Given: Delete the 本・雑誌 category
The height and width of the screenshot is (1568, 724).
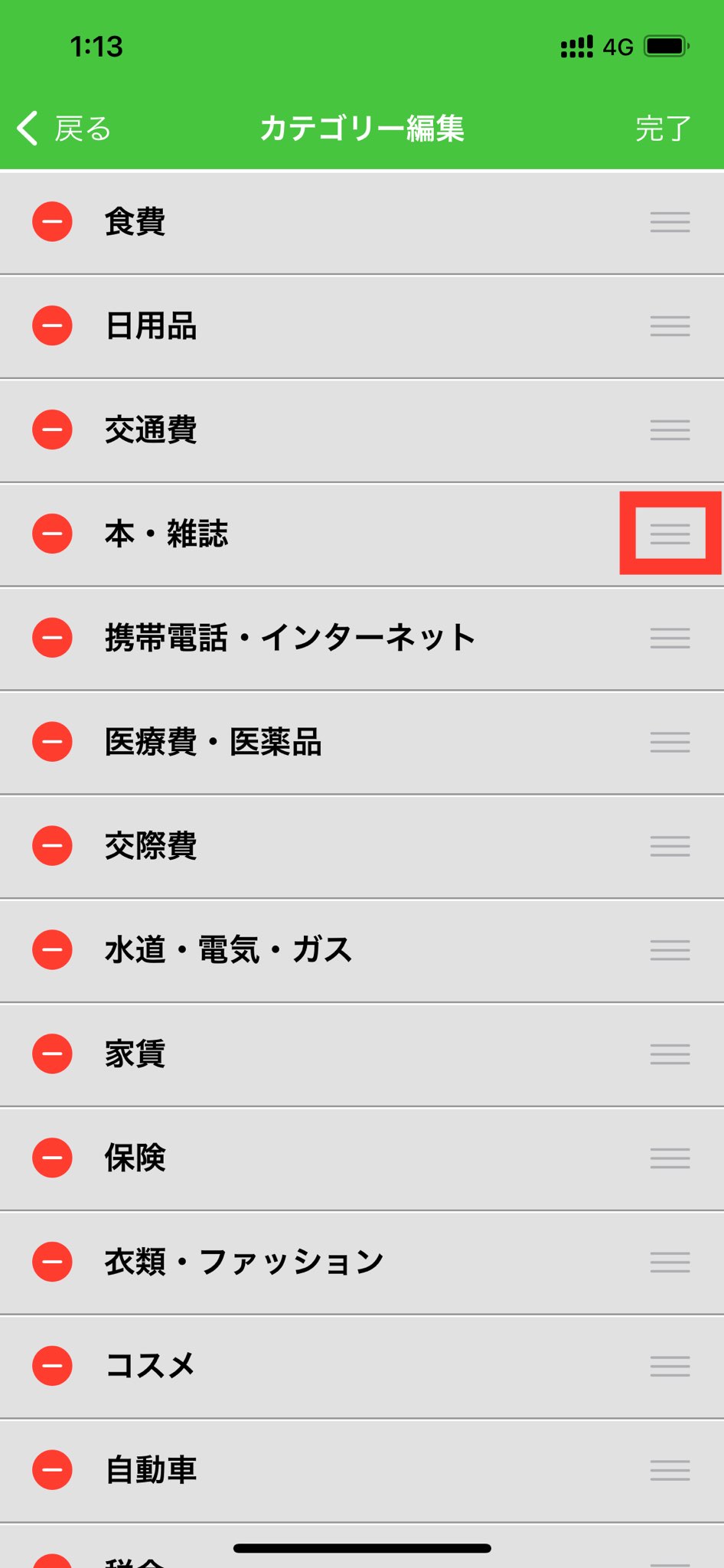Looking at the screenshot, I should click(x=52, y=534).
